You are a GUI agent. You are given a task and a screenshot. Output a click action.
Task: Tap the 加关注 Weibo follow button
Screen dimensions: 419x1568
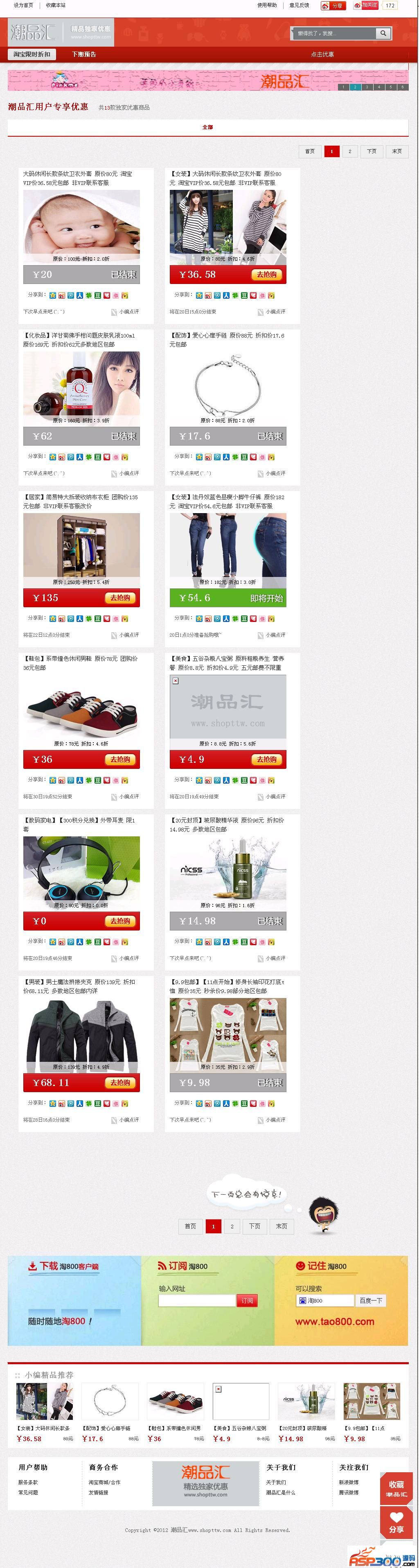tap(366, 5)
